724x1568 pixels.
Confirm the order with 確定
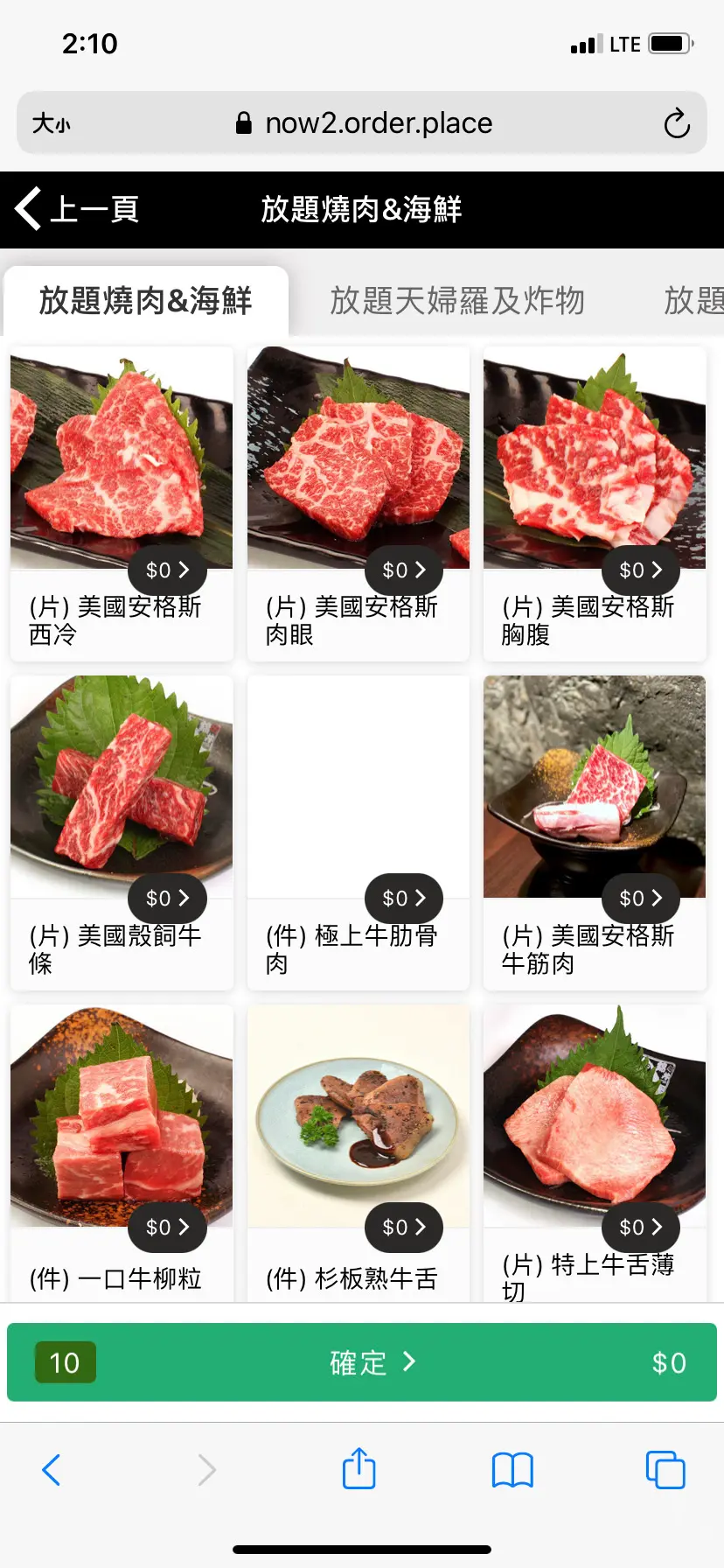pyautogui.click(x=362, y=1362)
